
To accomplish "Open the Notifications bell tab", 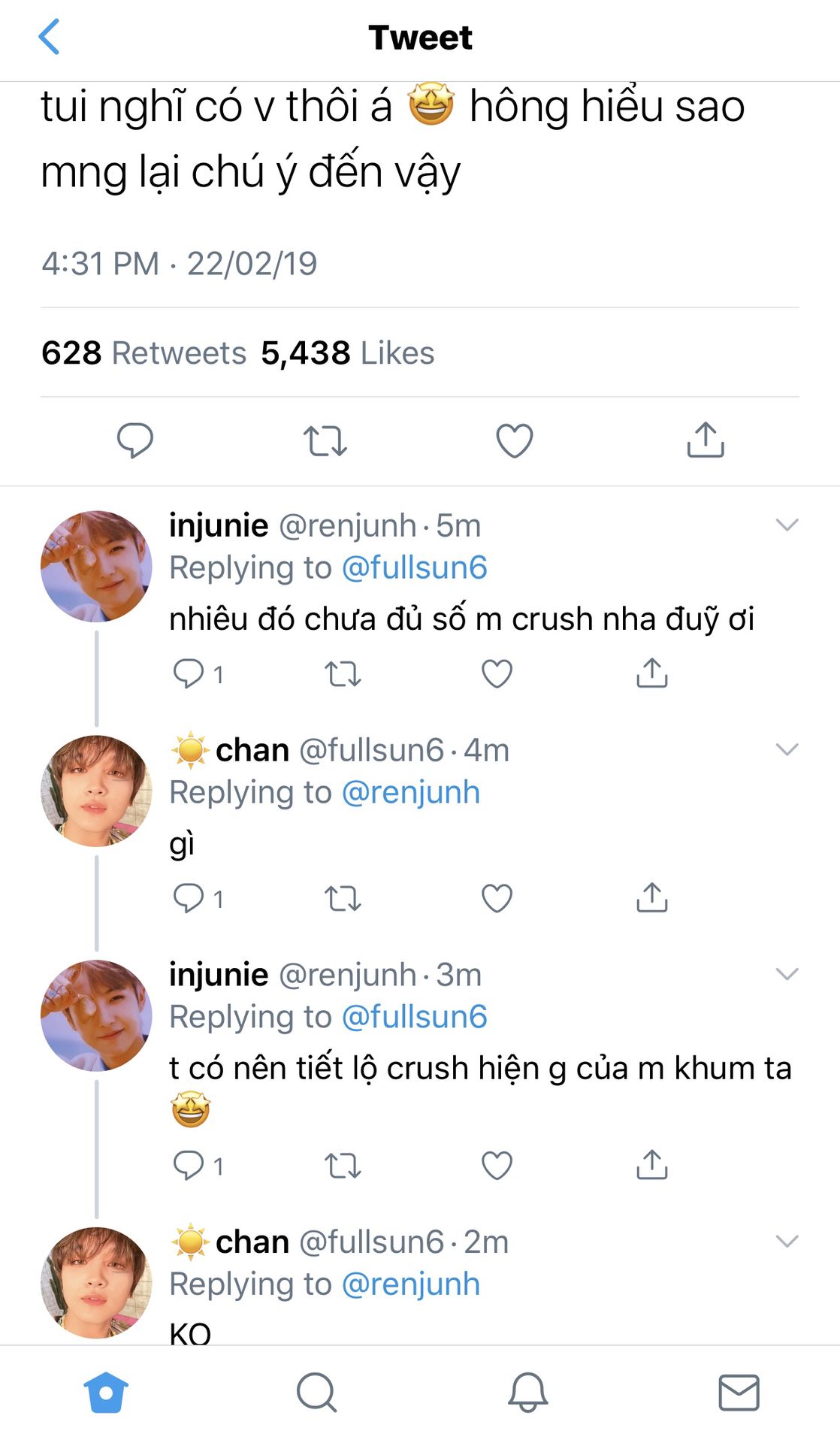I will (527, 1393).
